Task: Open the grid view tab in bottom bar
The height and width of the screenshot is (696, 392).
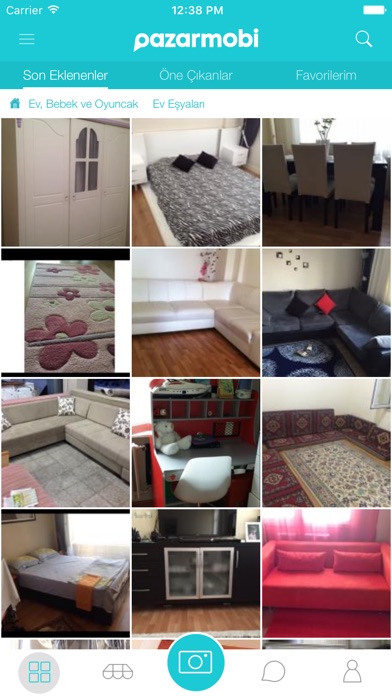Action: (x=39, y=672)
